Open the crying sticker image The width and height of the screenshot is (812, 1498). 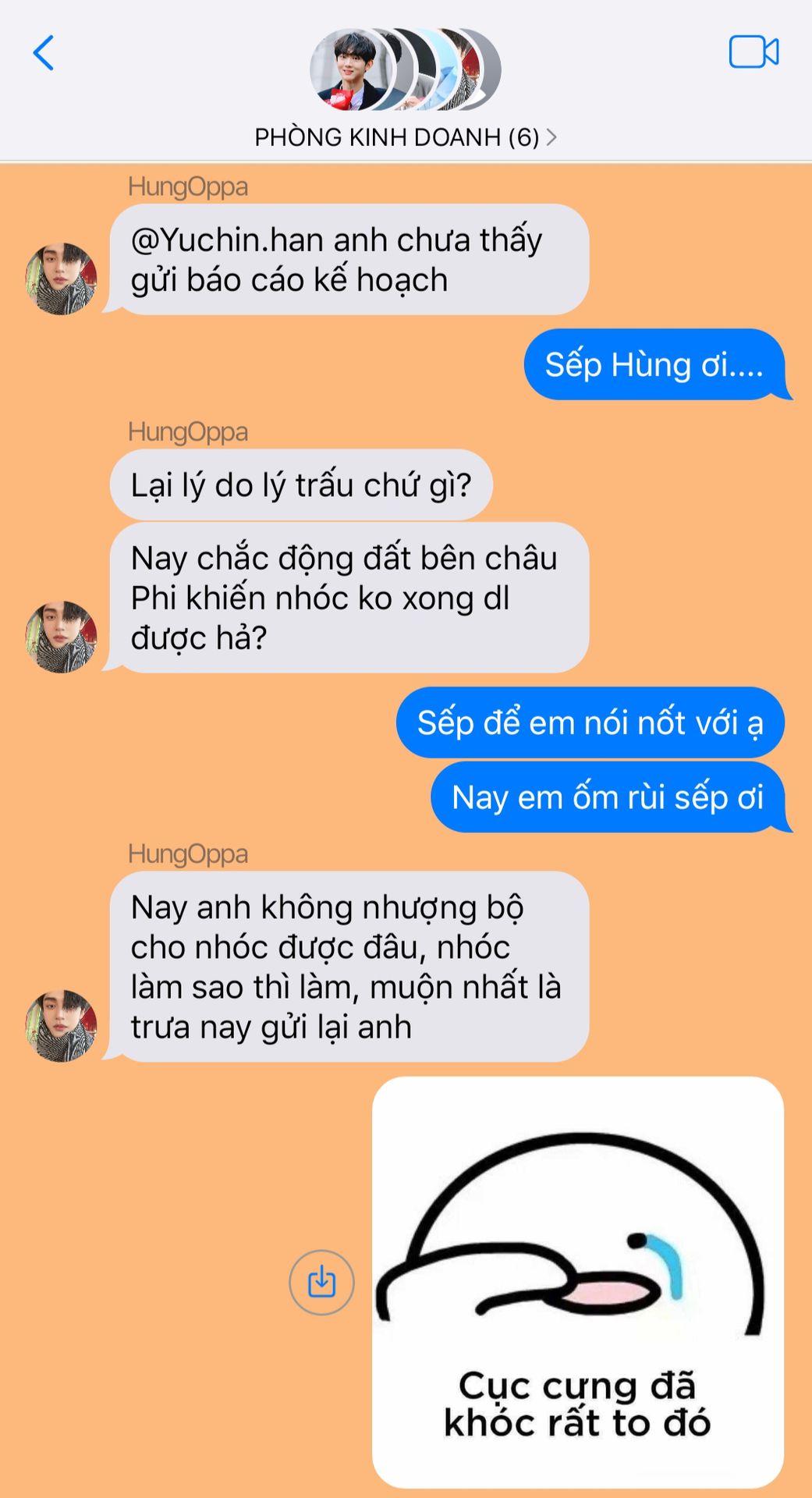click(577, 1281)
